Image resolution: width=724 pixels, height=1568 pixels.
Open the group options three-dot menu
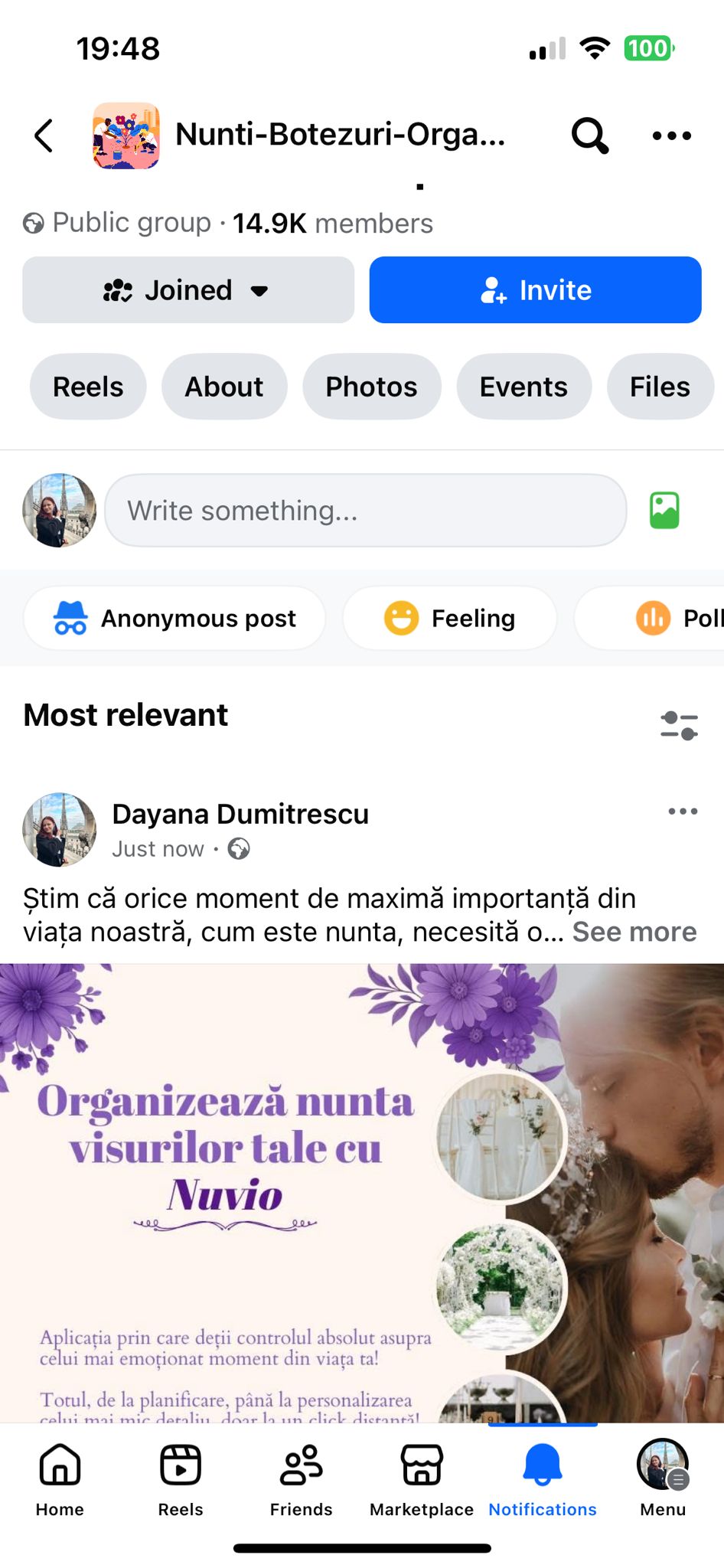670,136
